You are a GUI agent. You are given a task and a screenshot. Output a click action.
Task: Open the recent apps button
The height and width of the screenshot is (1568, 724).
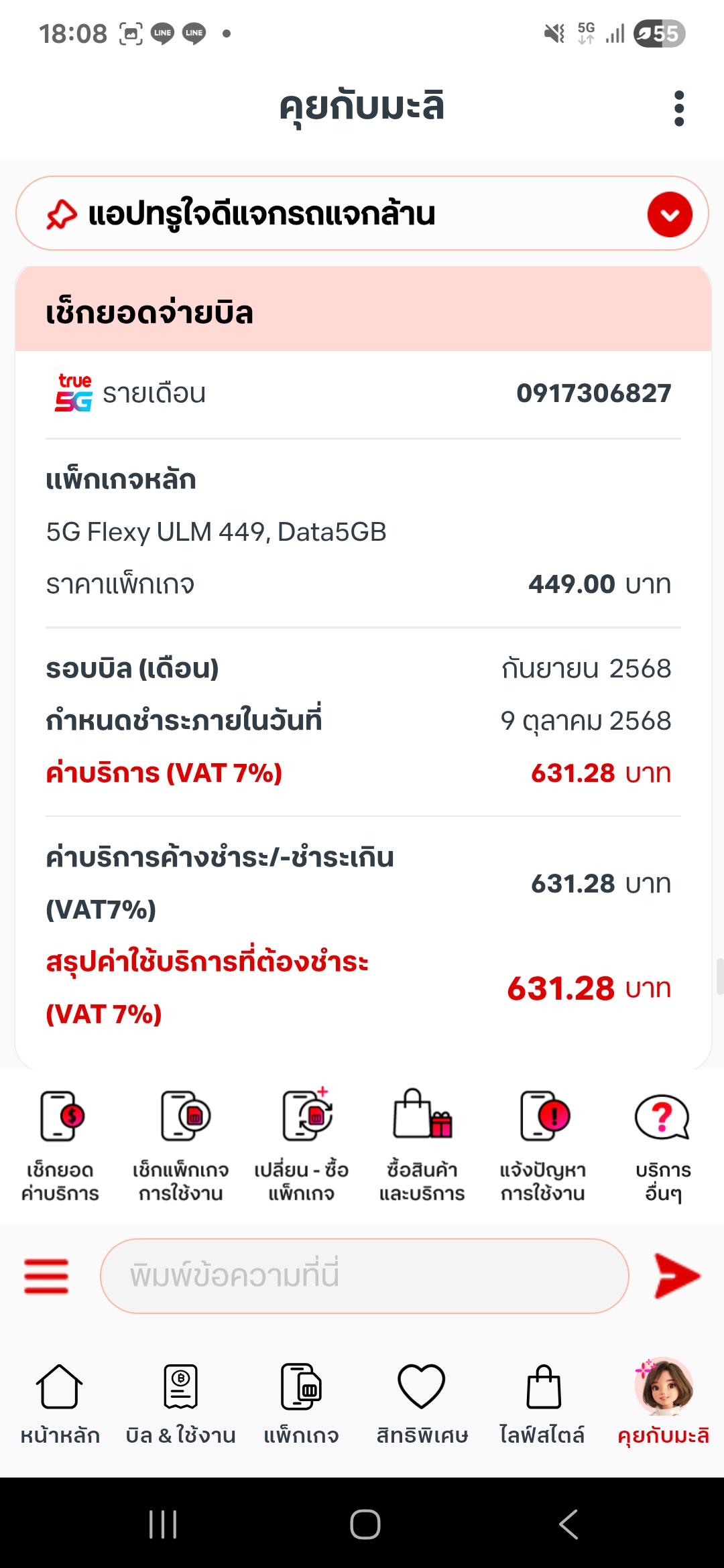click(163, 1524)
